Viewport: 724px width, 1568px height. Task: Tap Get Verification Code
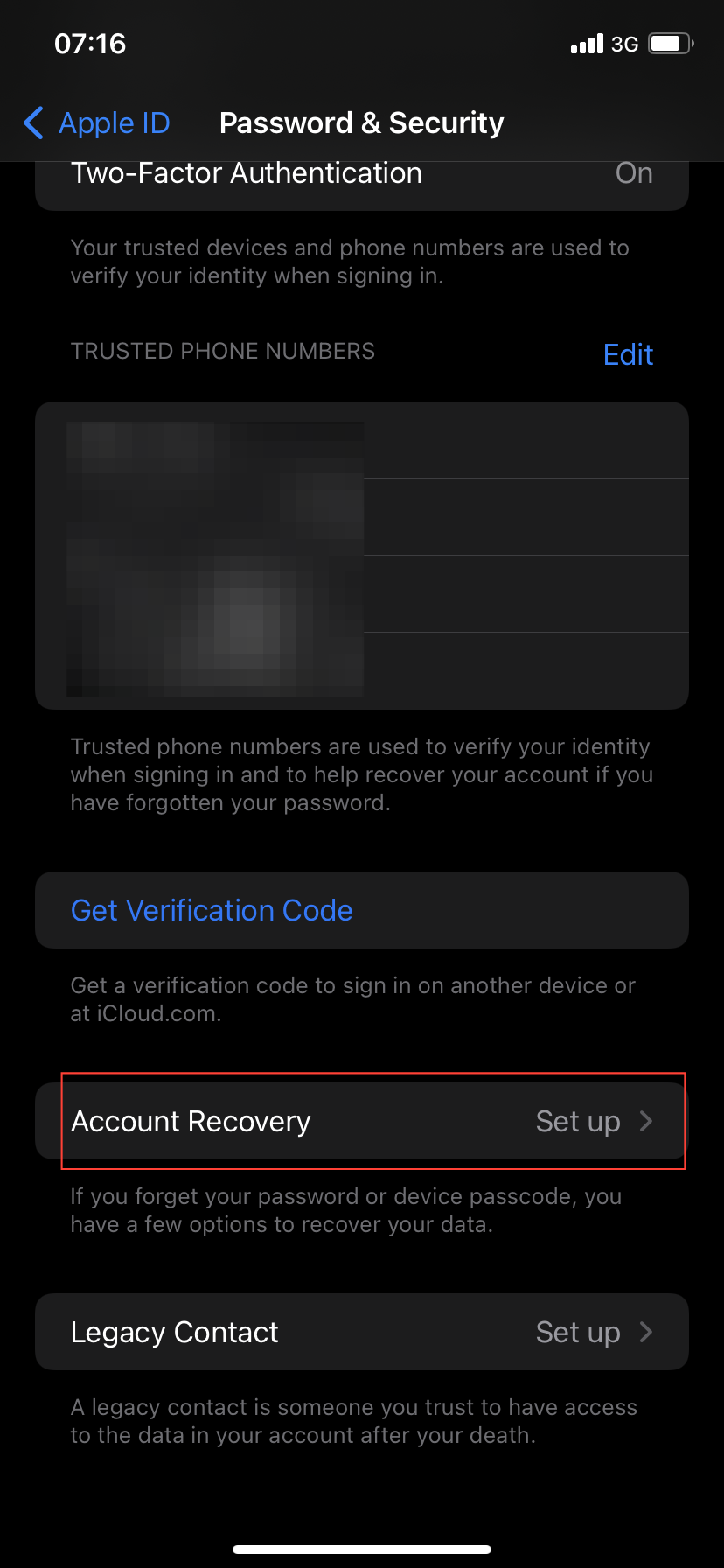(x=212, y=910)
